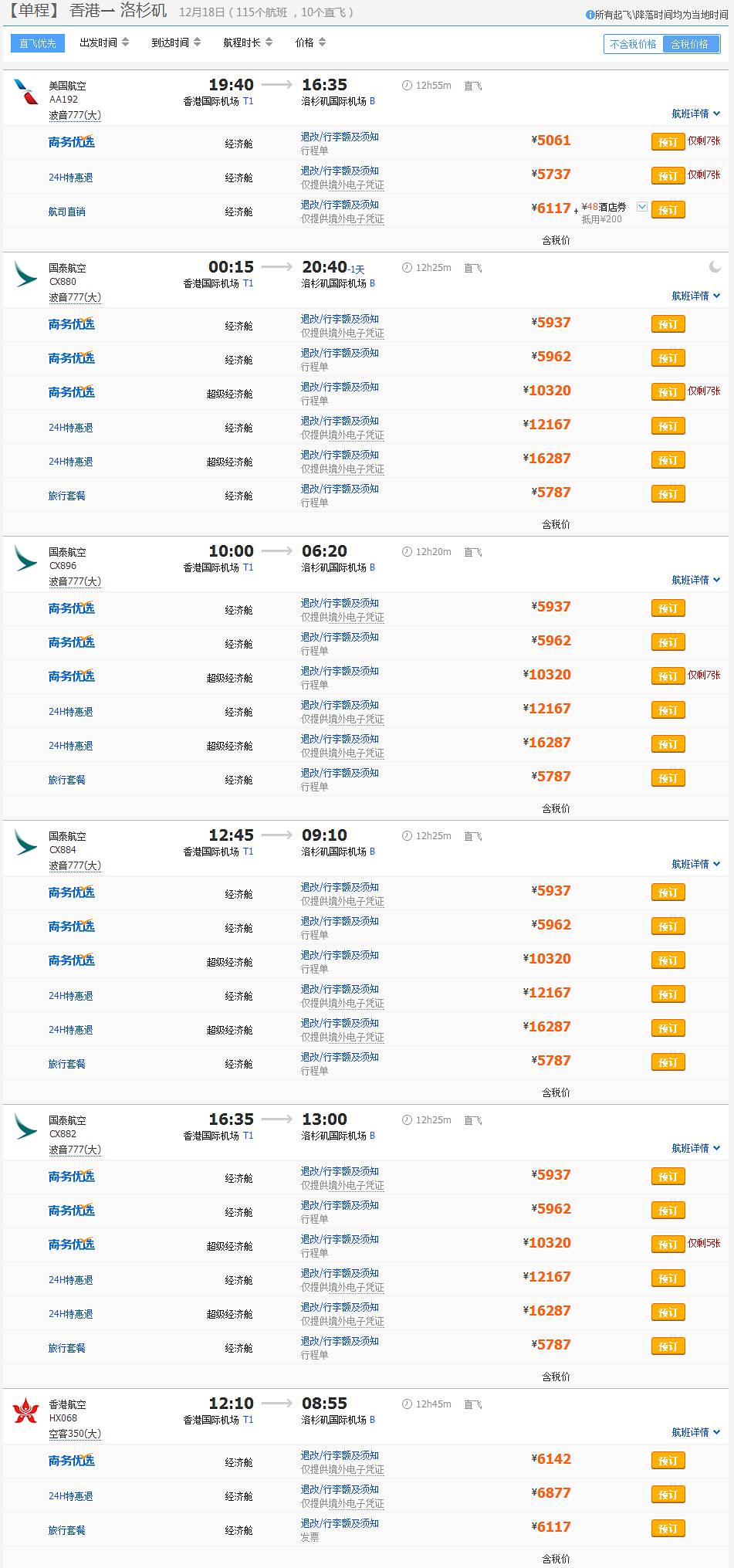Screen dimensions: 734x1568
Task: Expand 航班详情 for flight CX896
Action: point(695,580)
